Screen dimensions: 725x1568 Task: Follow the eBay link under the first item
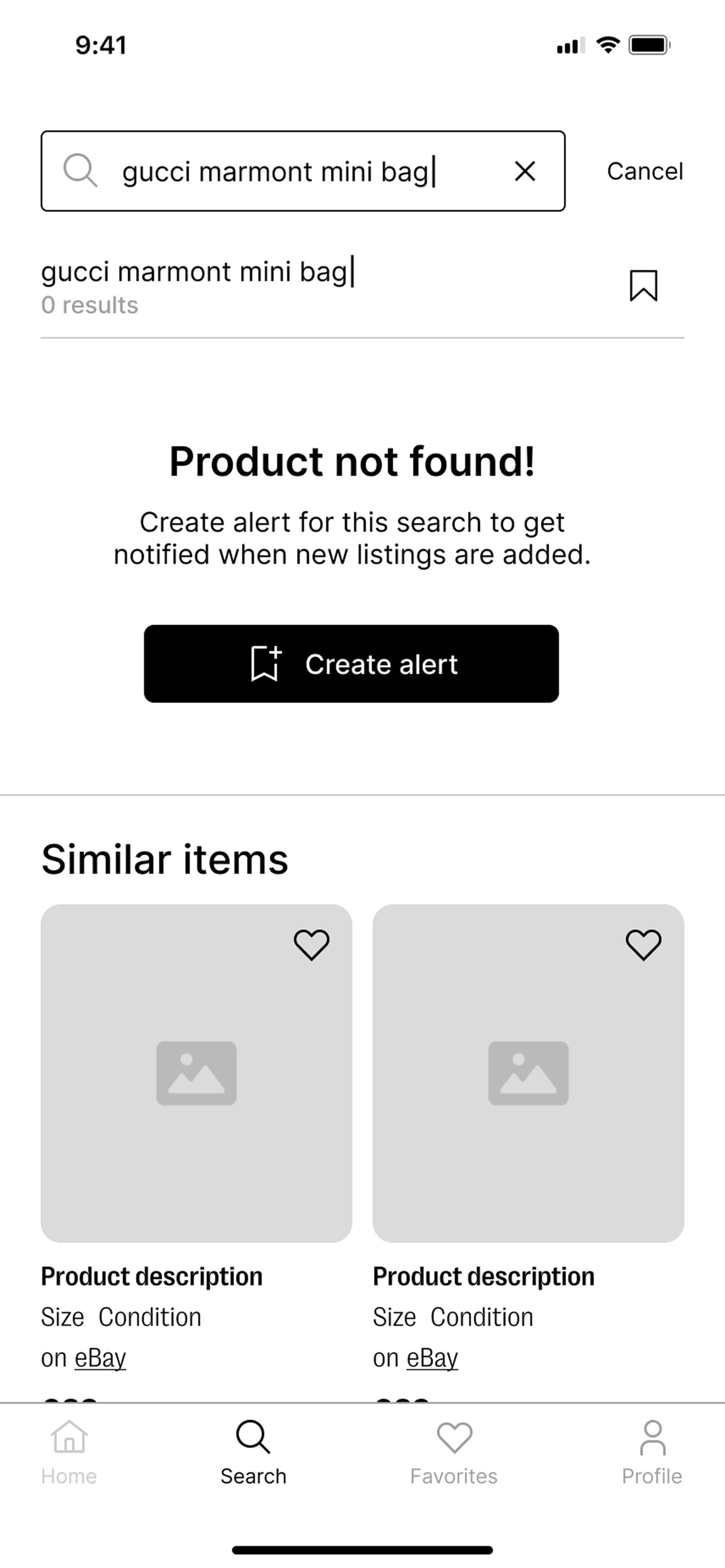pyautogui.click(x=100, y=1357)
